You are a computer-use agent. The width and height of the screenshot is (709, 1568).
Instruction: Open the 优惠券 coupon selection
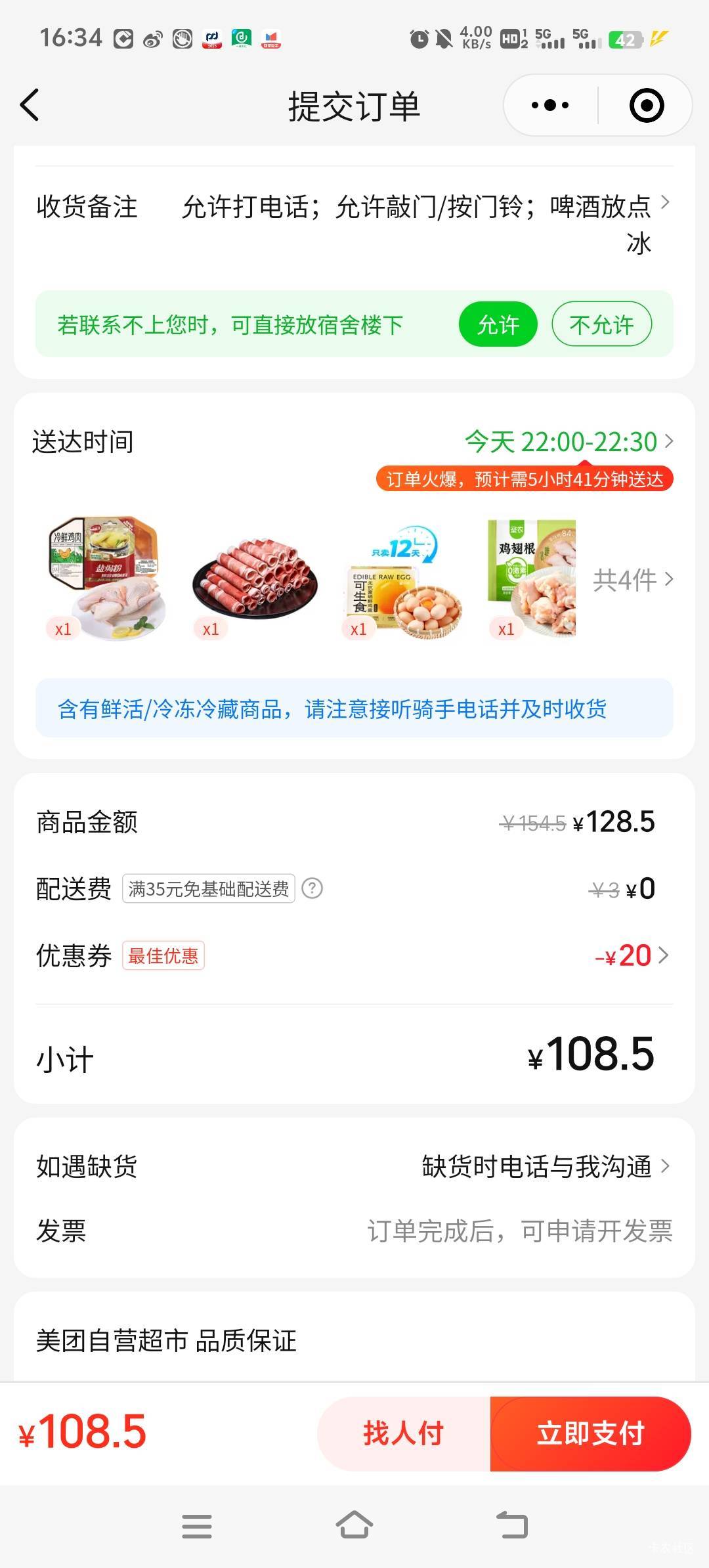(630, 955)
